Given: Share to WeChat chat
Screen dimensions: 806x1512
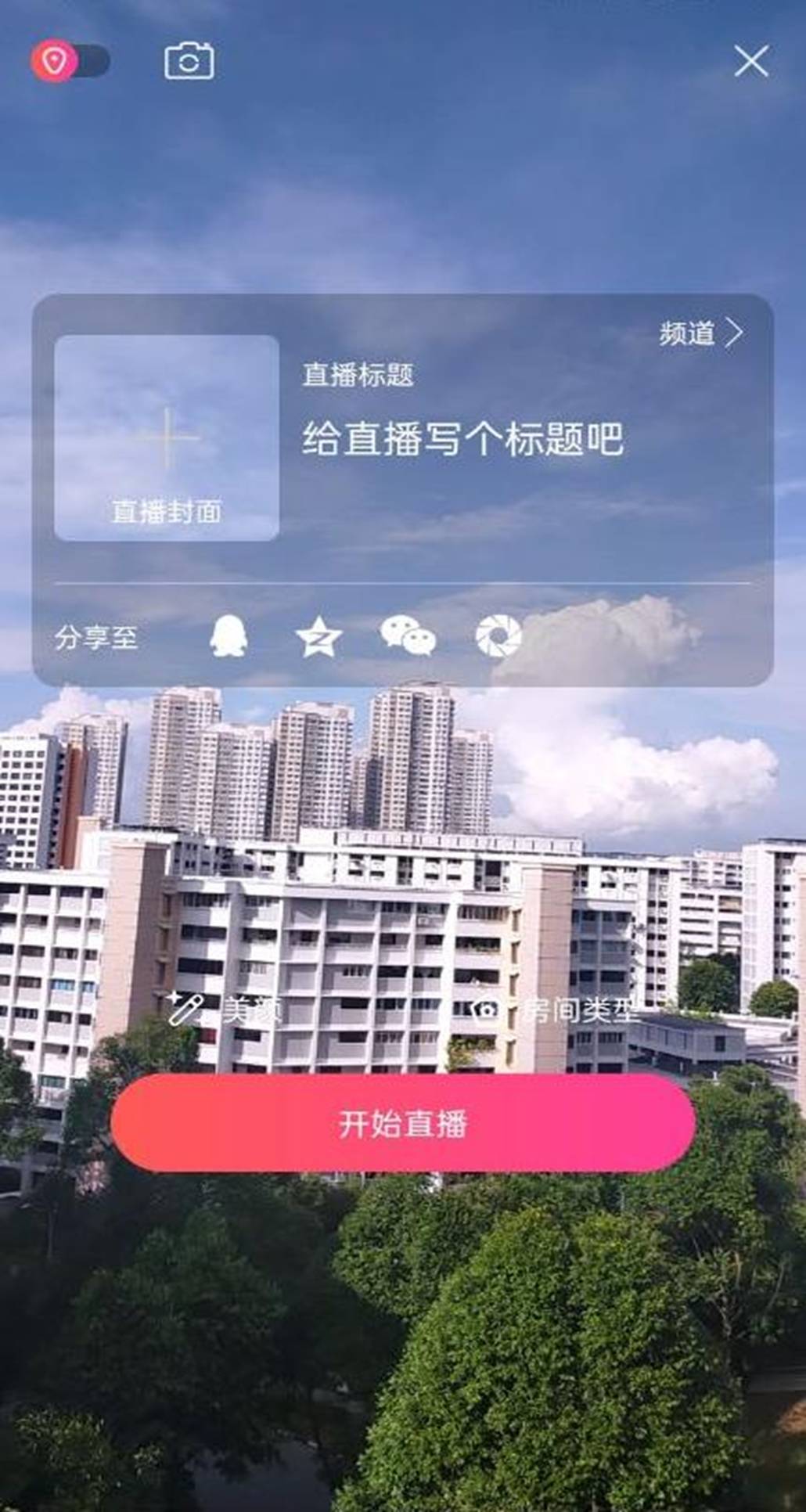Looking at the screenshot, I should 408,635.
